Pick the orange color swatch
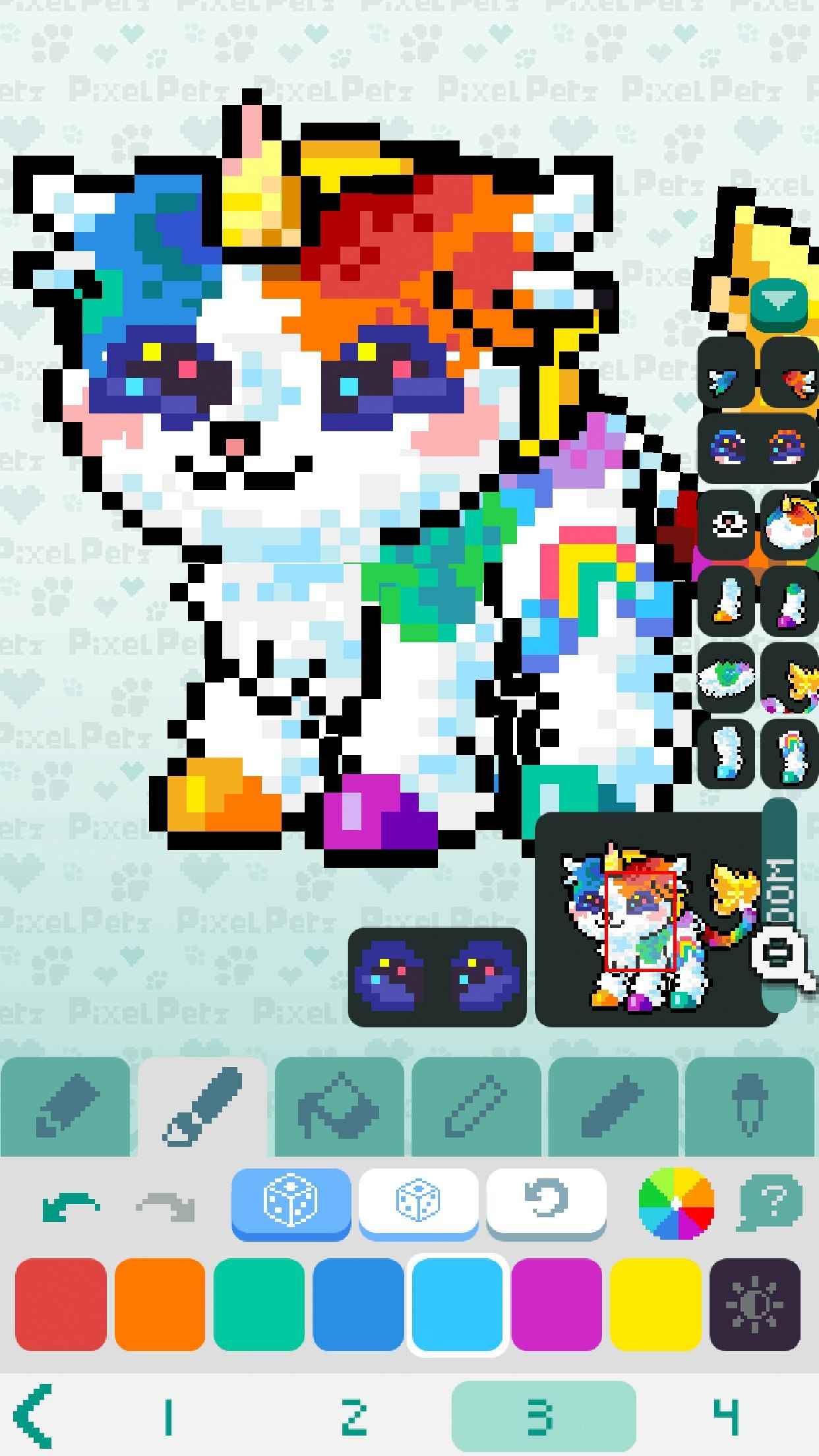The image size is (819, 1456). click(160, 1304)
